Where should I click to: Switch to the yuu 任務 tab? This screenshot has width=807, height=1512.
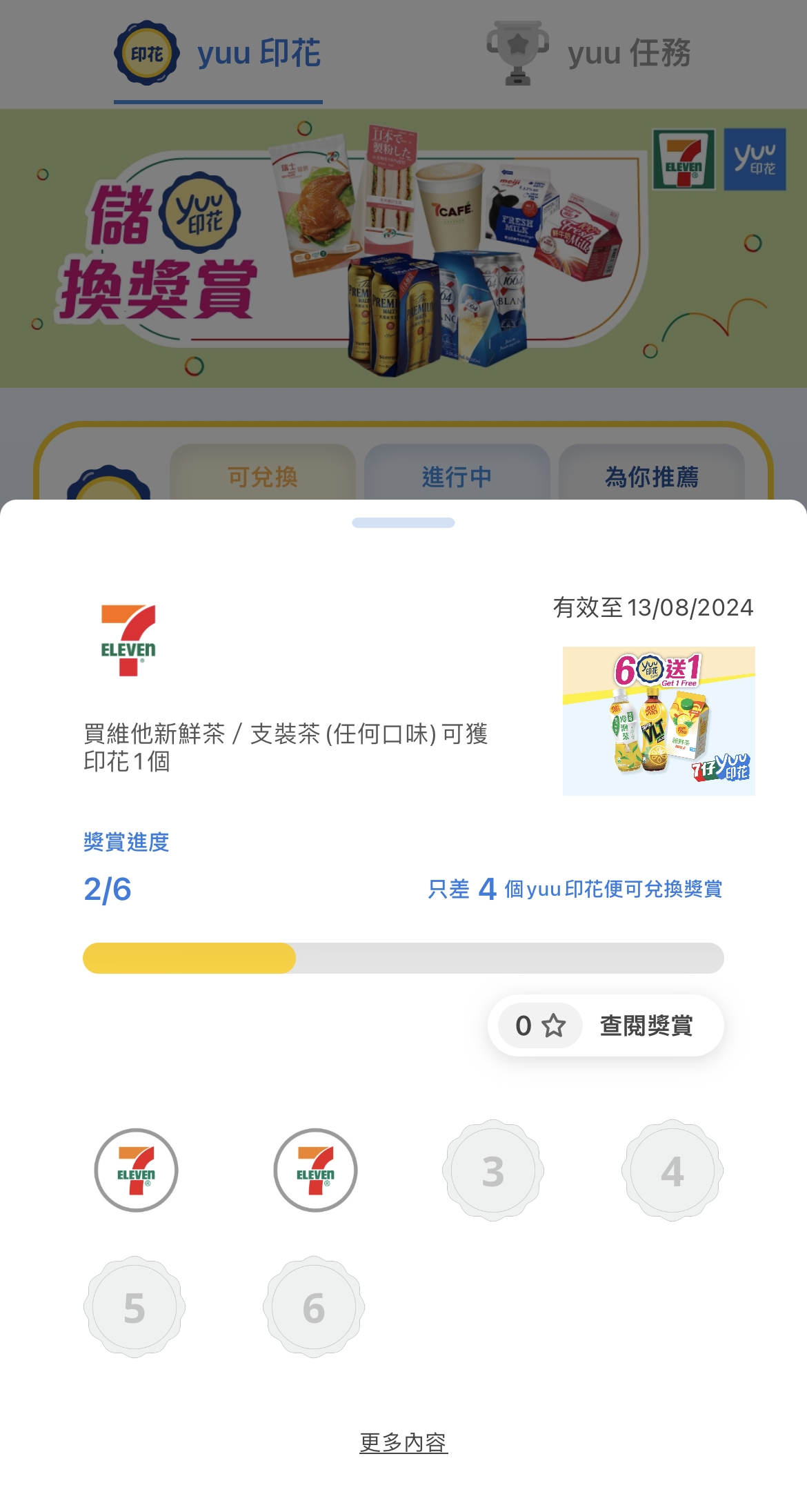[588, 54]
